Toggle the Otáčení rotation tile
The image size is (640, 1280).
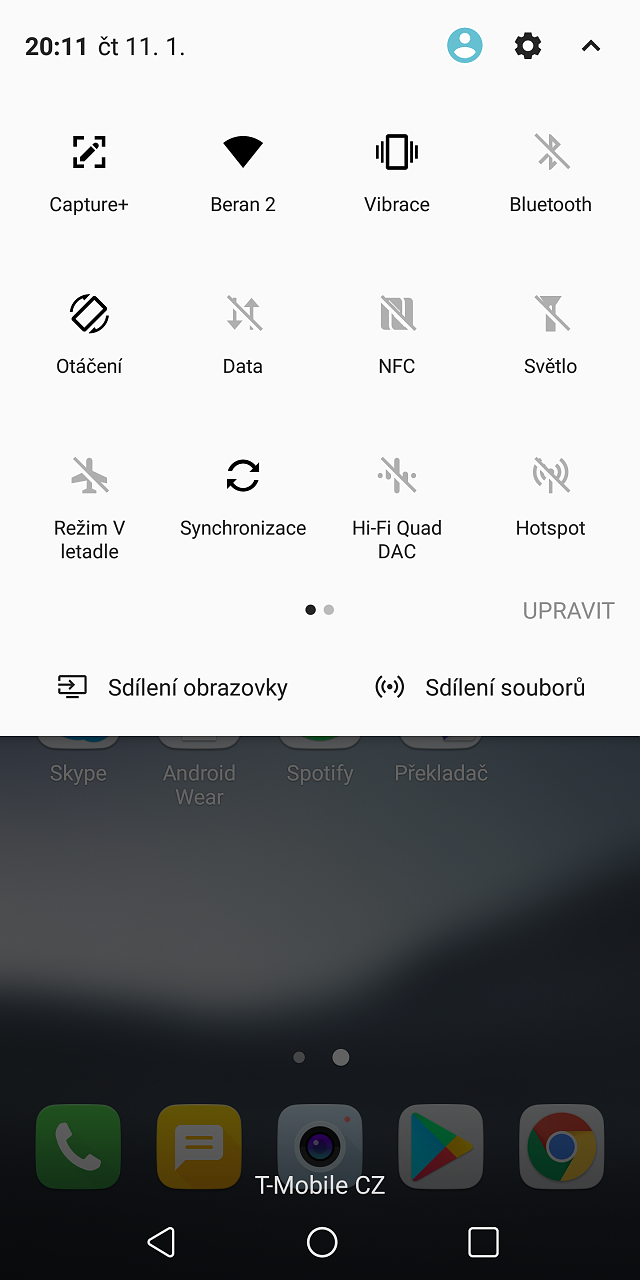89,336
